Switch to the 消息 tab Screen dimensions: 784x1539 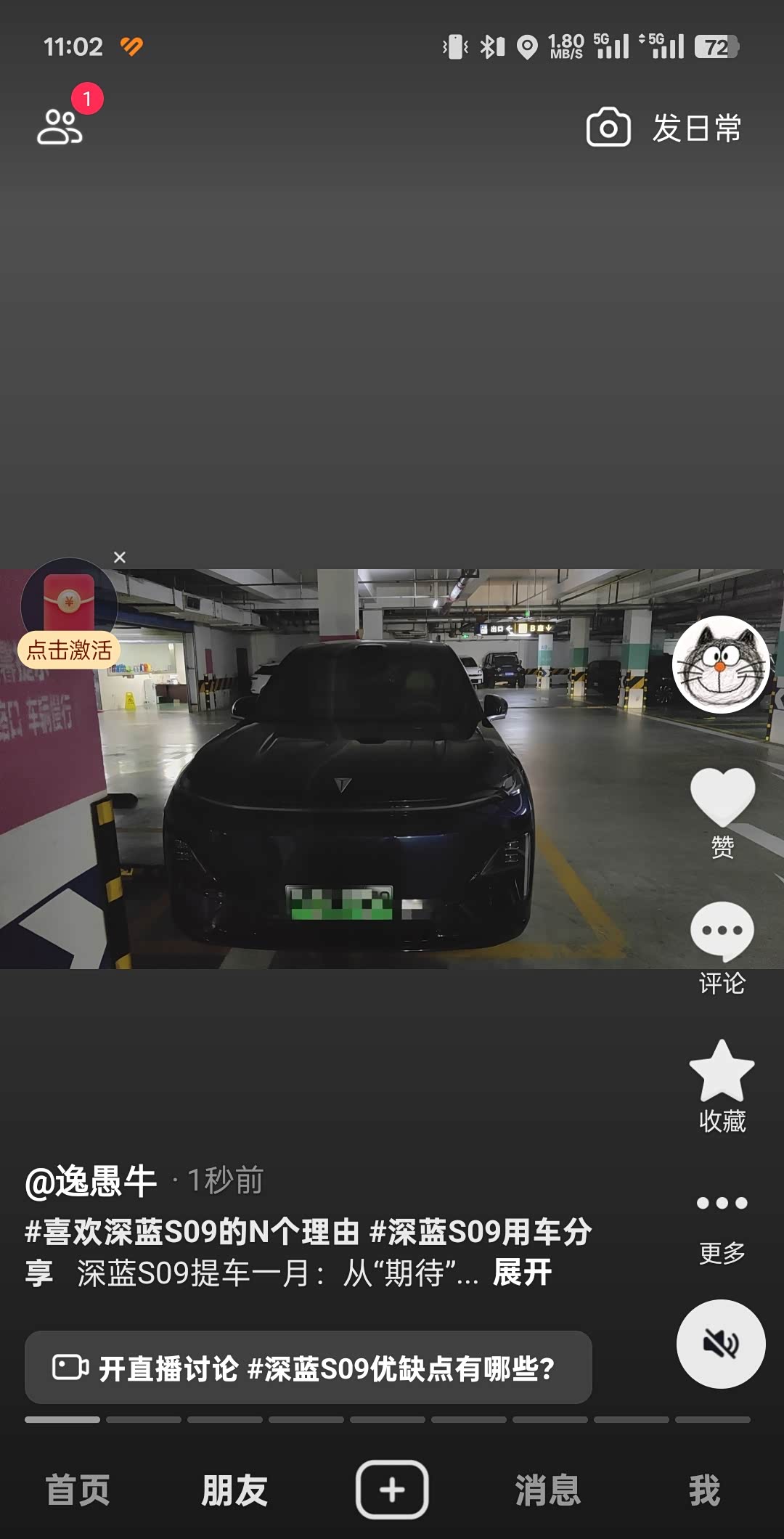point(547,1492)
